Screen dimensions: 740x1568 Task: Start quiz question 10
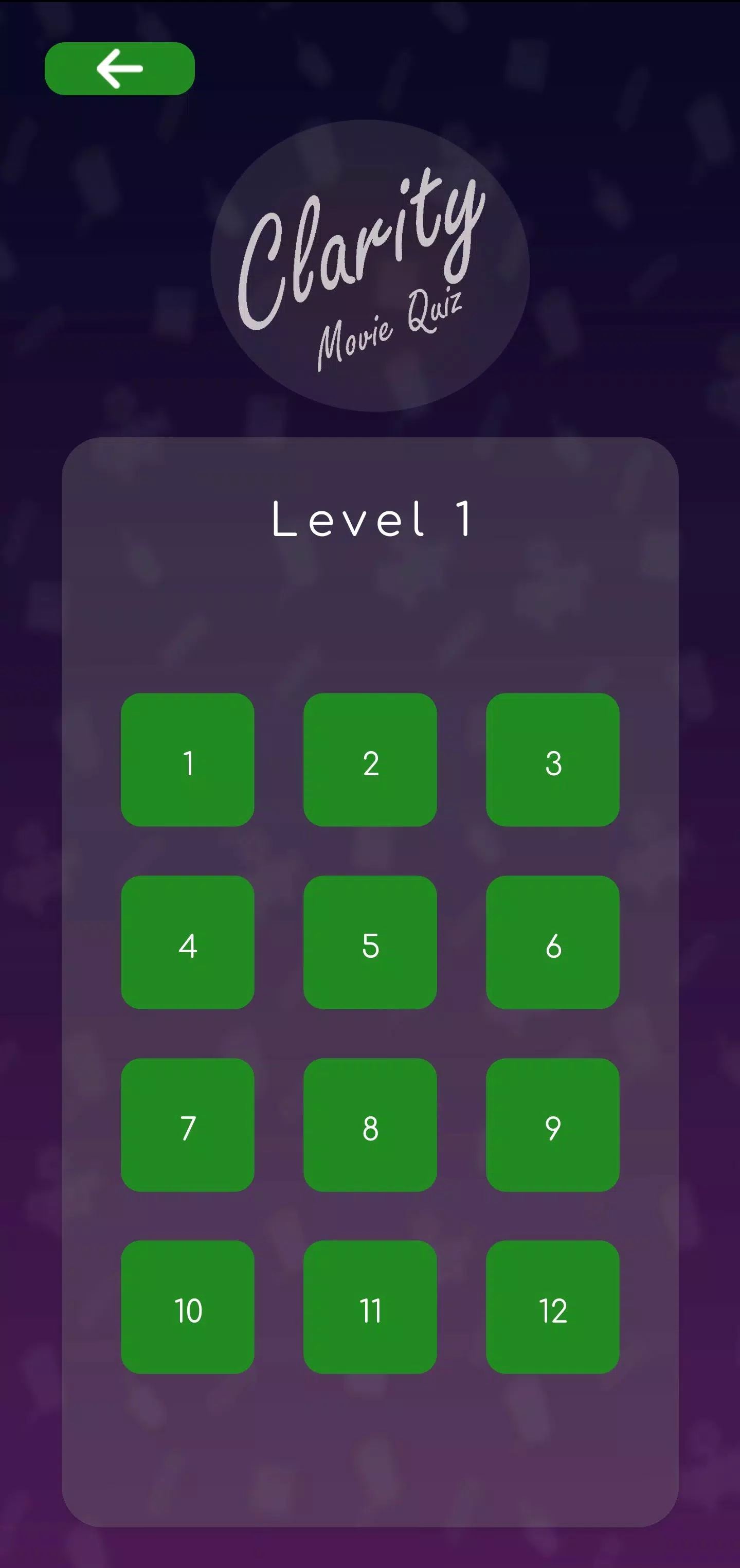[187, 1308]
